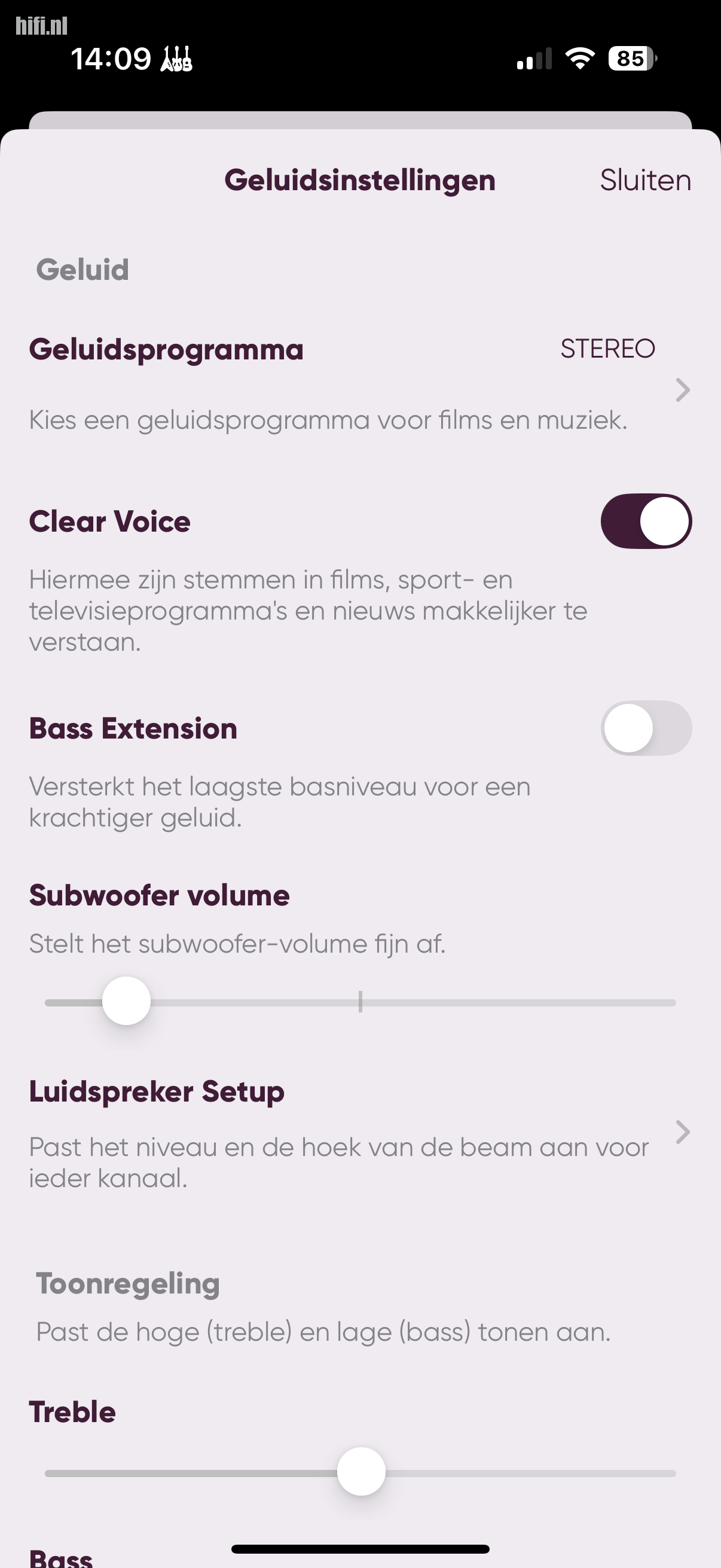Open Luidspreker Setup
Screen dimensions: 721x1568
359,1132
